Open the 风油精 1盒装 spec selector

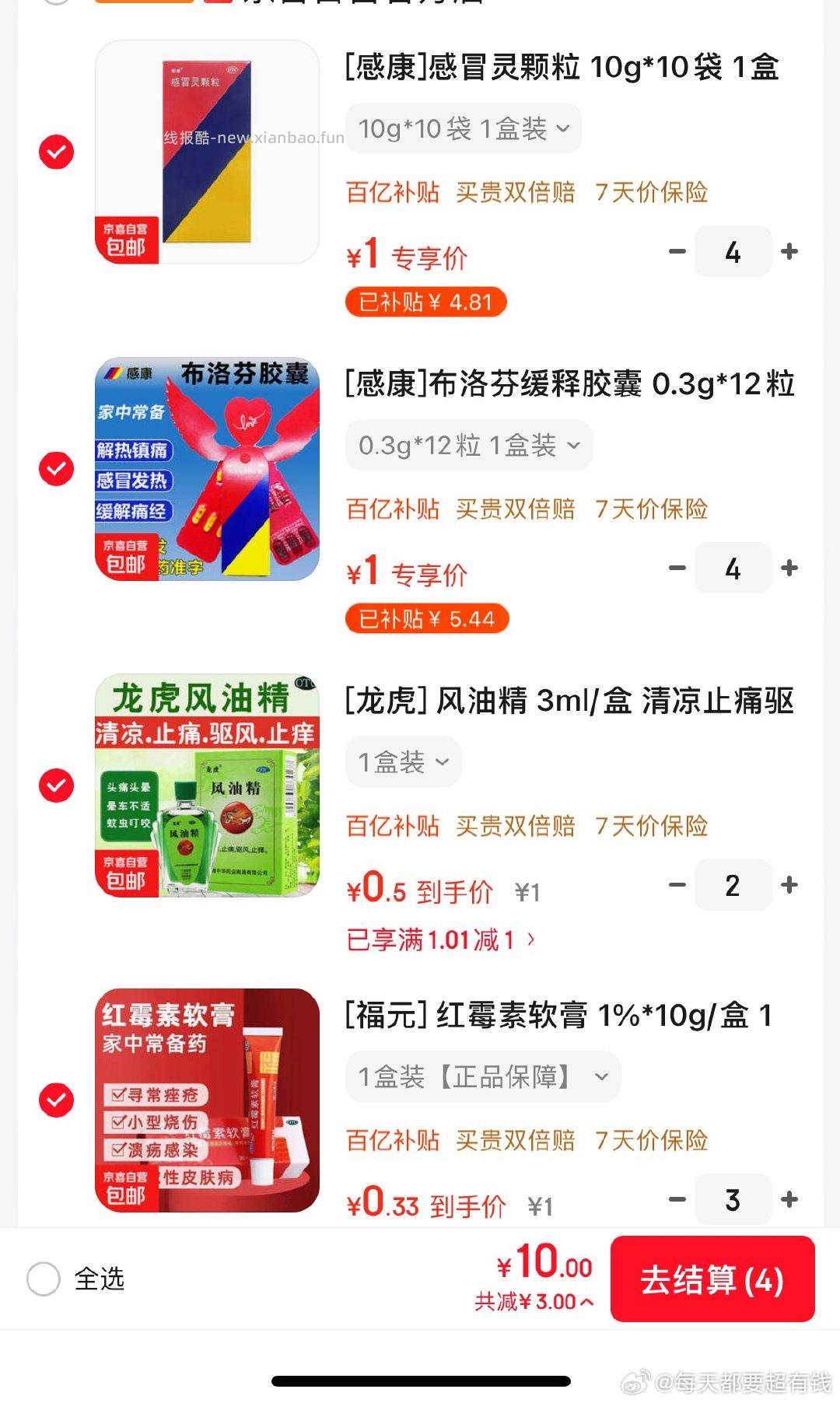(402, 761)
